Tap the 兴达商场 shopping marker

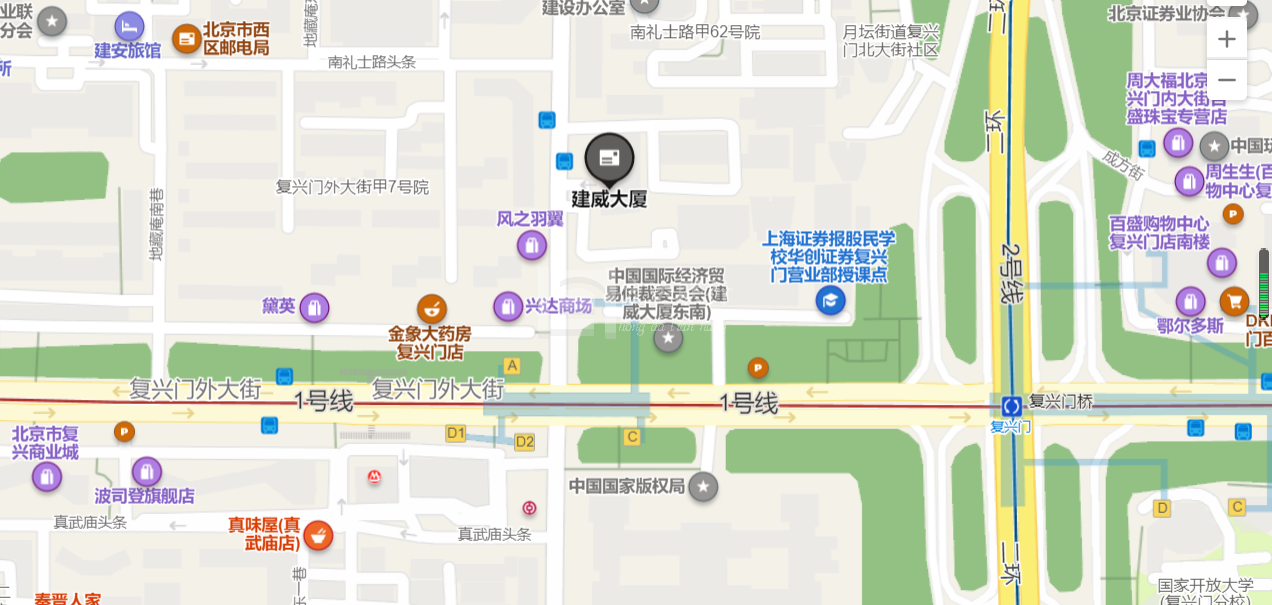508,306
